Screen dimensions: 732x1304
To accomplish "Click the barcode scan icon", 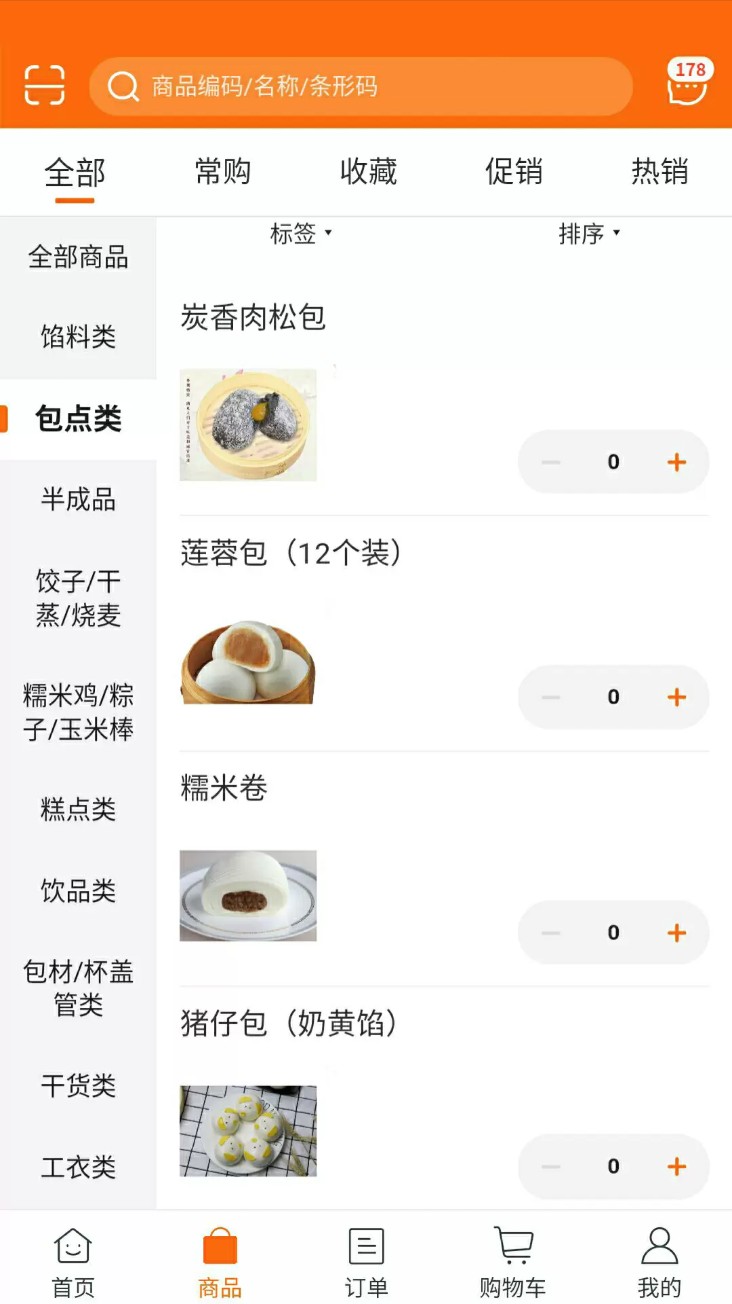I will click(42, 86).
